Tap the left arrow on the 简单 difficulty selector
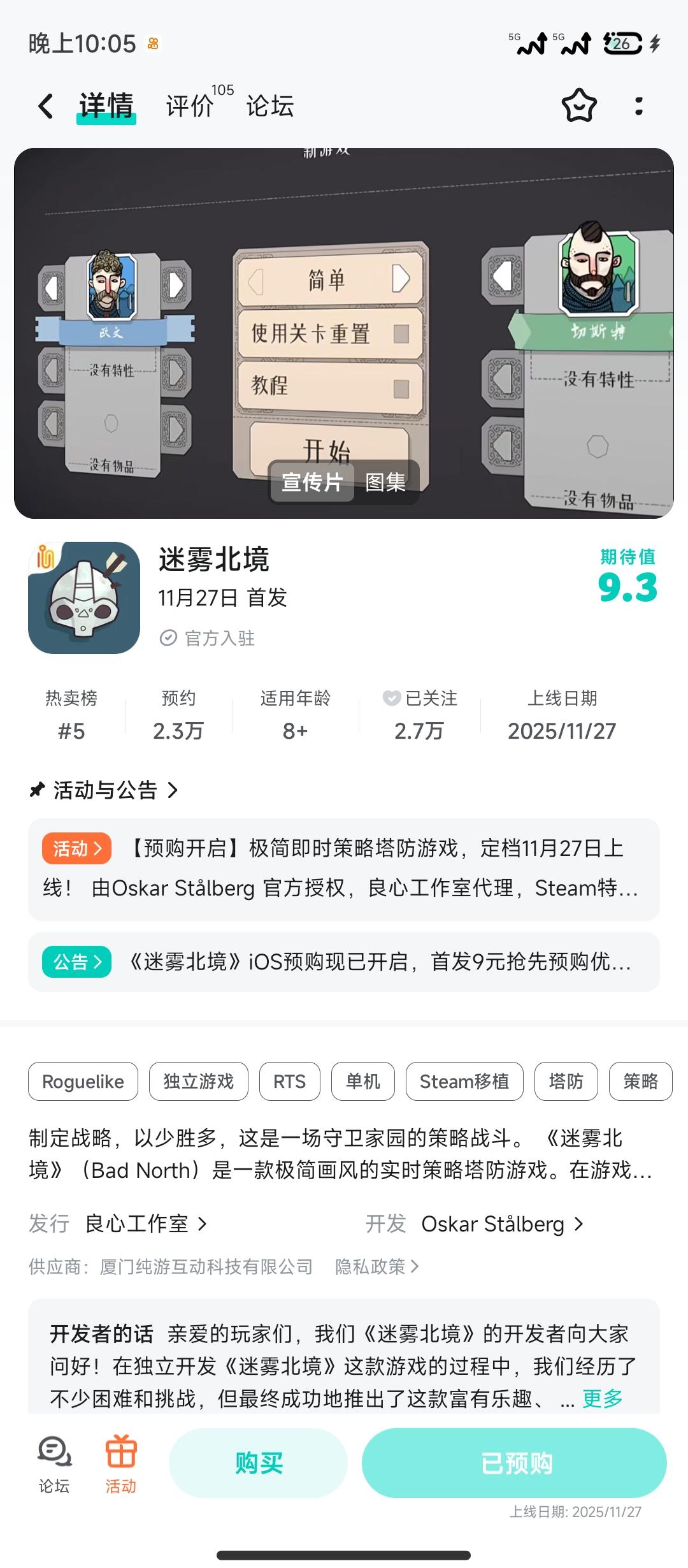The width and height of the screenshot is (688, 1568). (x=256, y=279)
